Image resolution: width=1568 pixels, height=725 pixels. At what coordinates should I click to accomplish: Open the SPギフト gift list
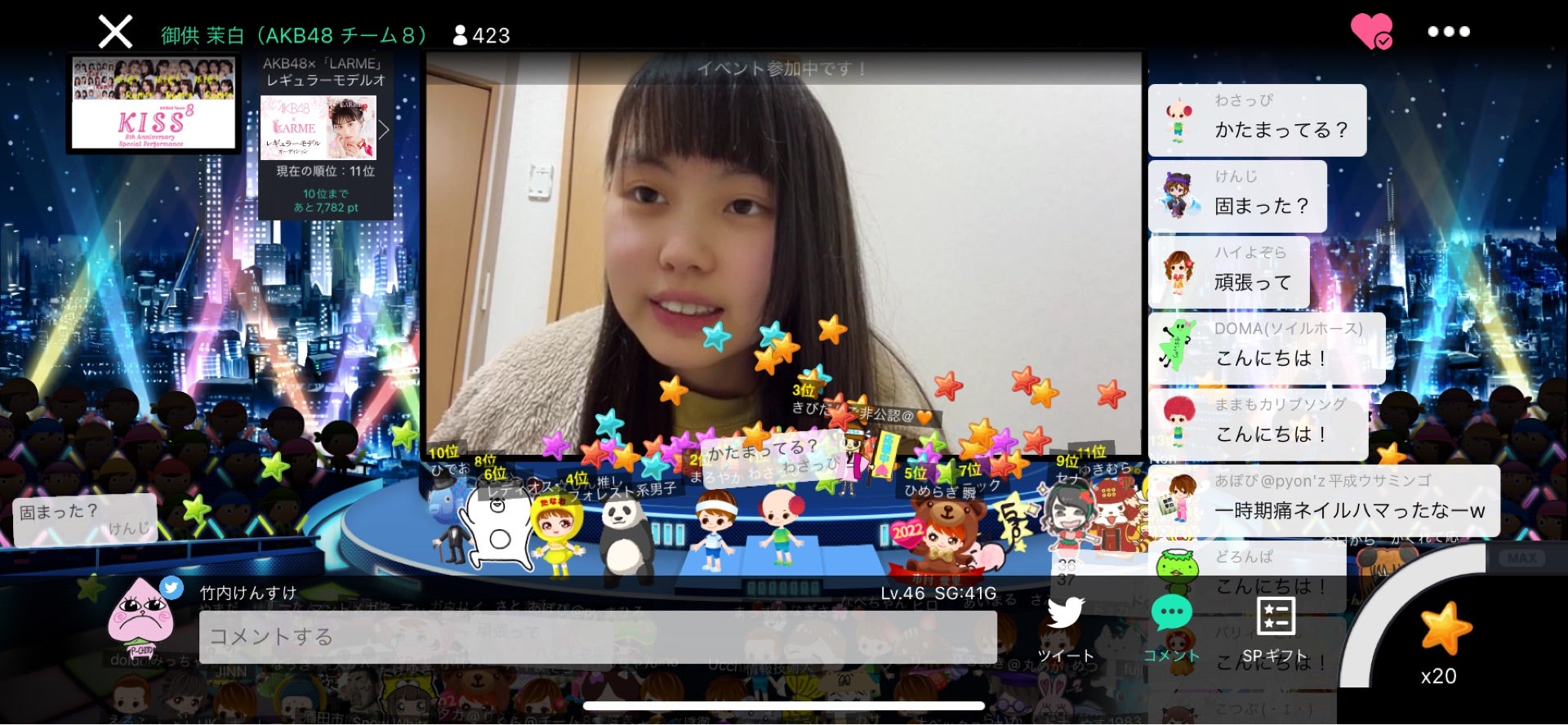(1276, 629)
